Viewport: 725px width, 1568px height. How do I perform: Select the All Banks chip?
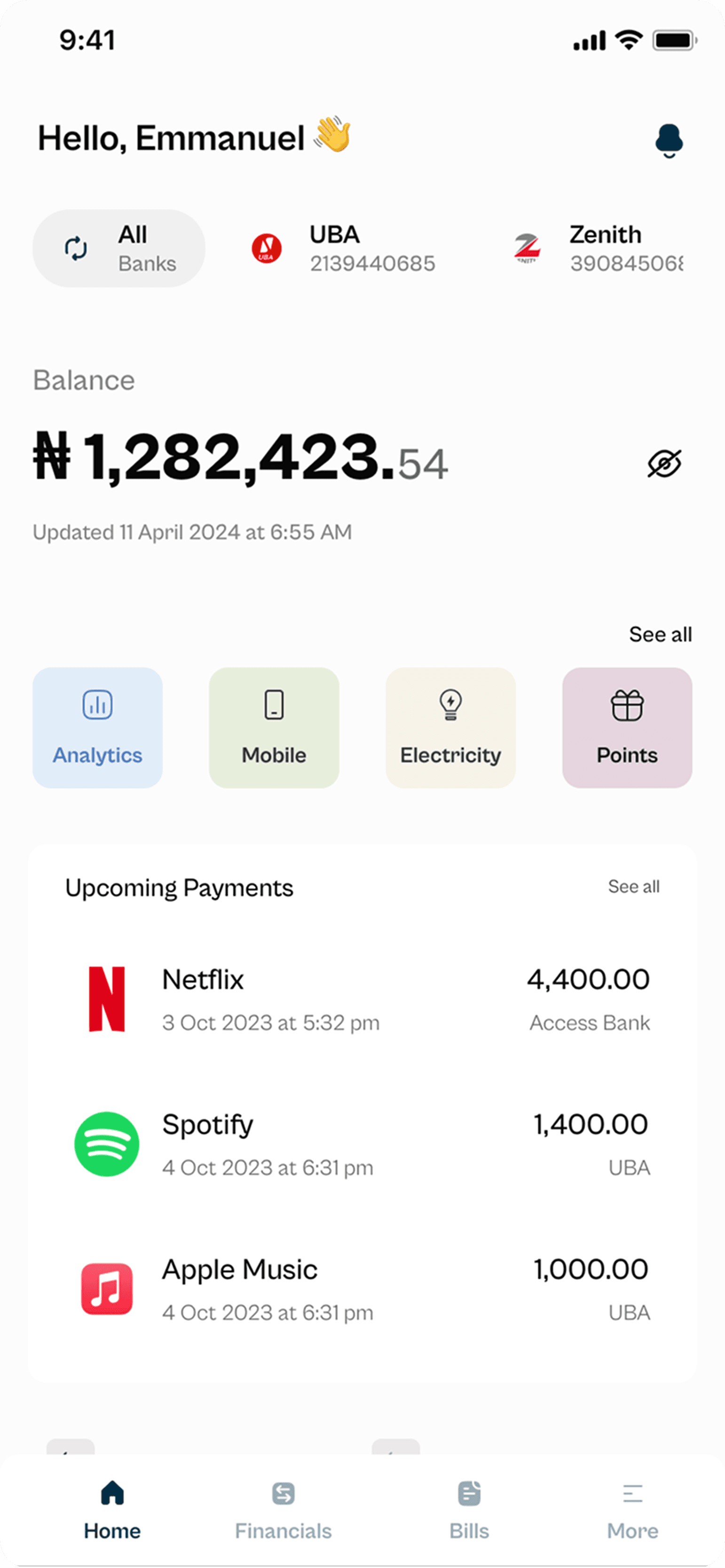[118, 248]
